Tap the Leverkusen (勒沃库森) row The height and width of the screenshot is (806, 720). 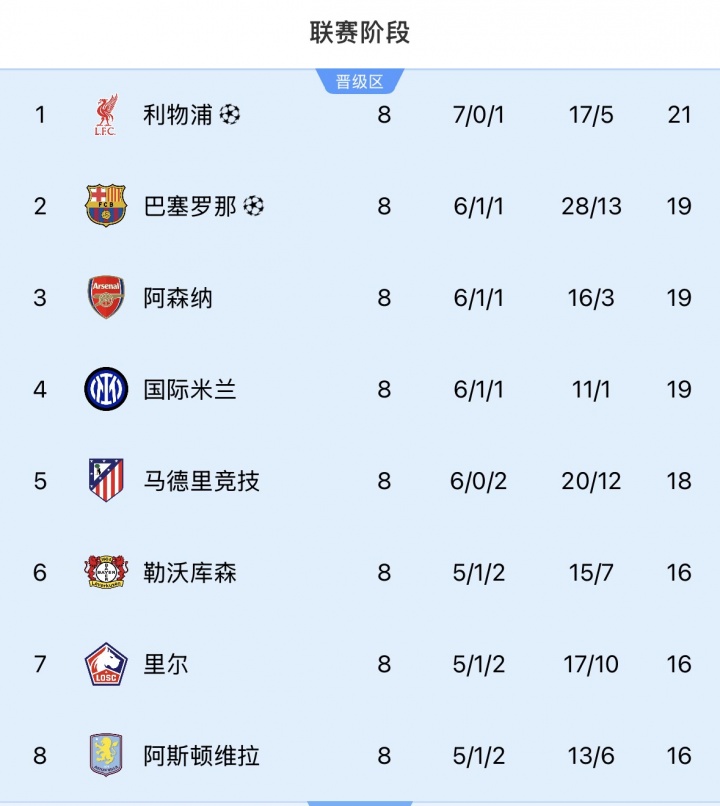(190, 573)
